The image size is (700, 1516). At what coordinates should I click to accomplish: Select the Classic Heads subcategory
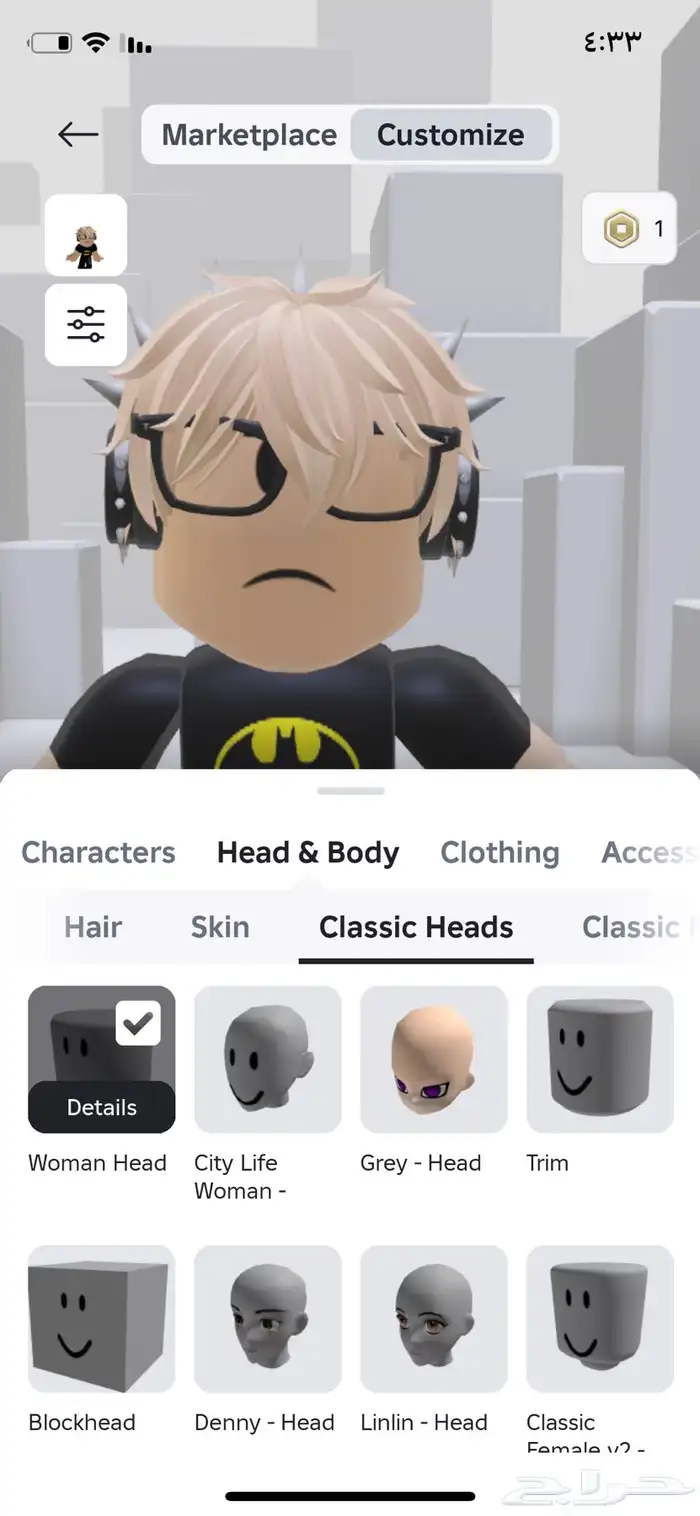[416, 927]
